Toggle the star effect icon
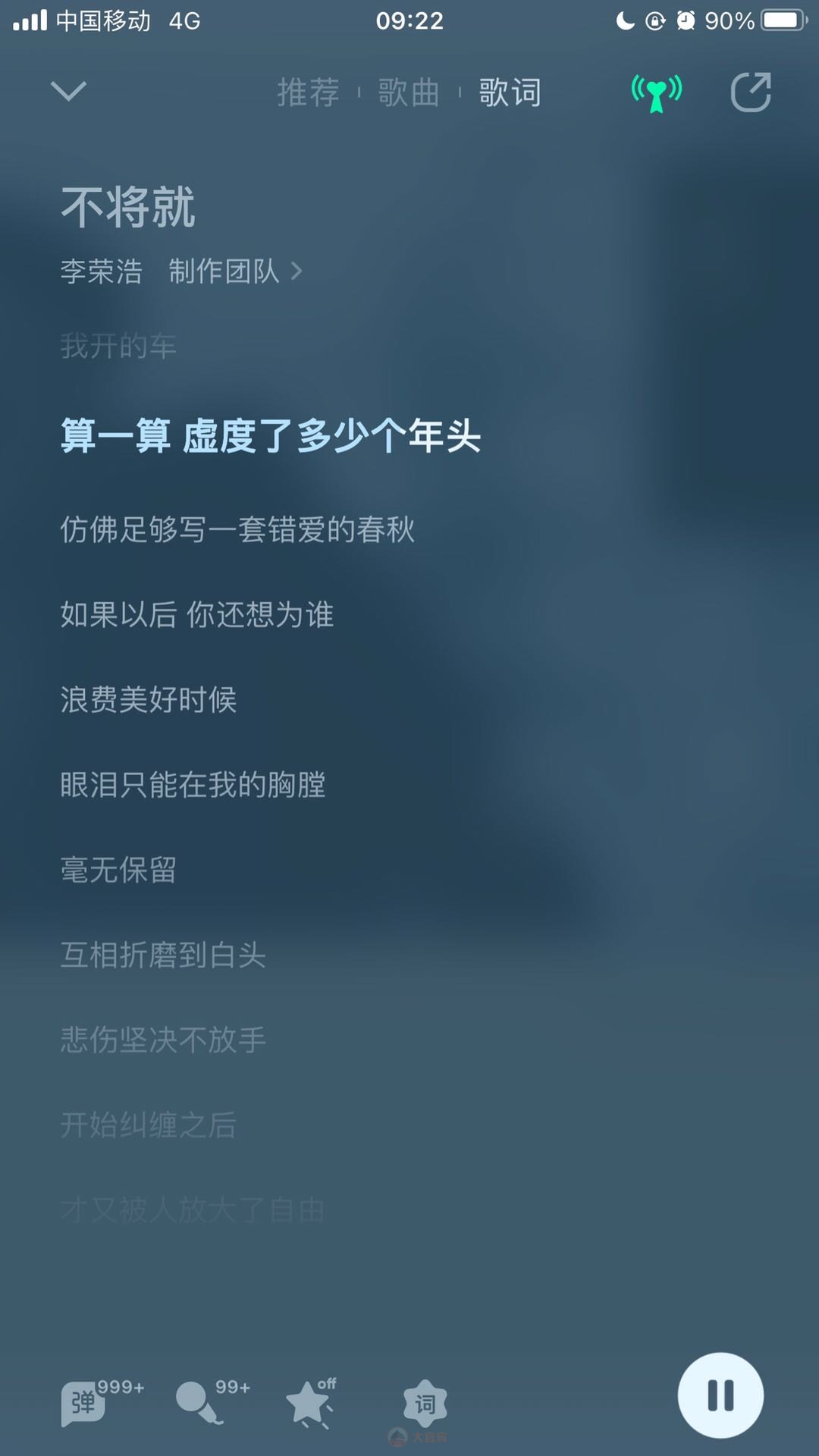The image size is (819, 1456). click(x=309, y=1403)
